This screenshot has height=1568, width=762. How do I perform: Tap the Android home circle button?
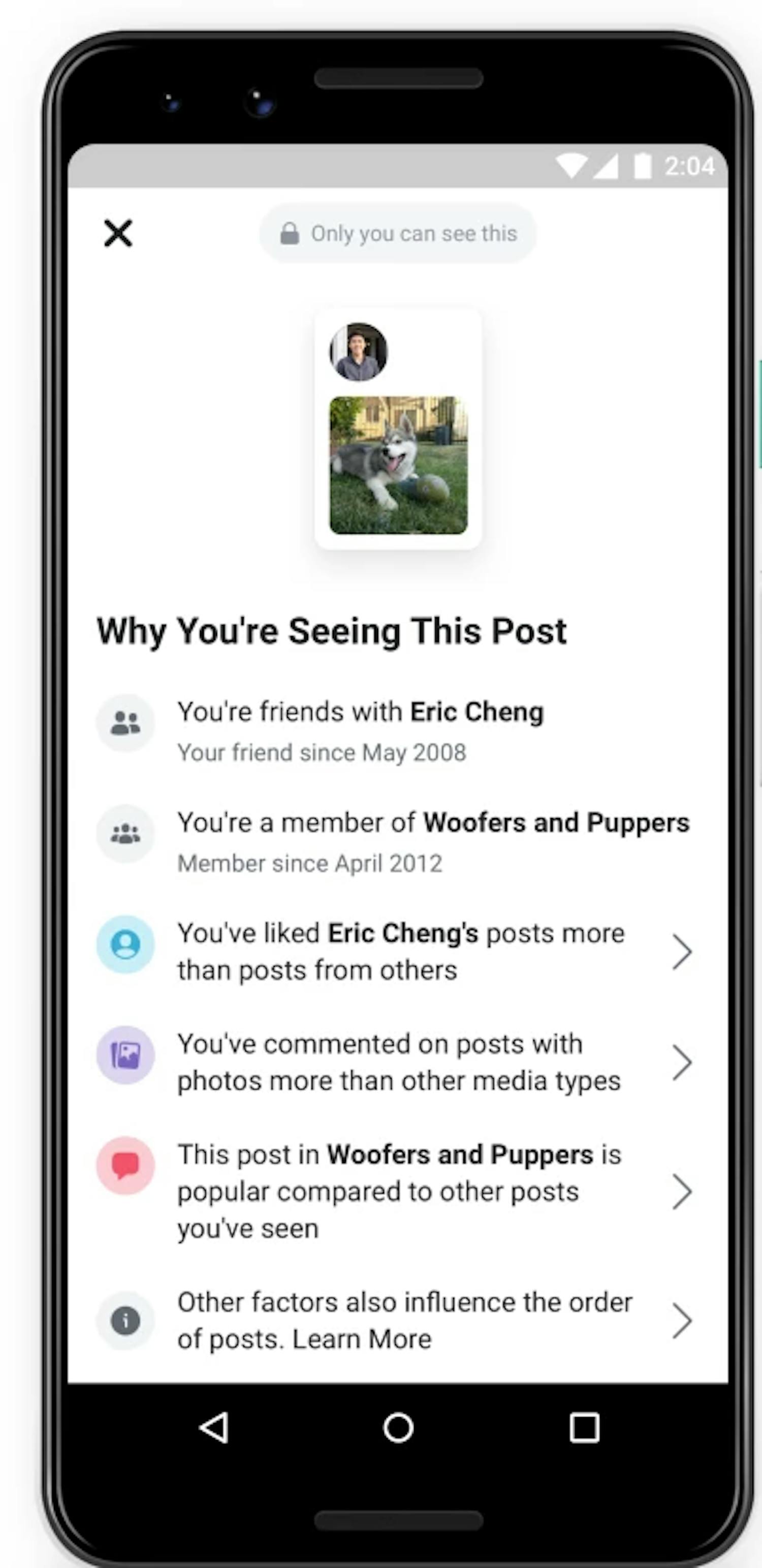tap(397, 1429)
